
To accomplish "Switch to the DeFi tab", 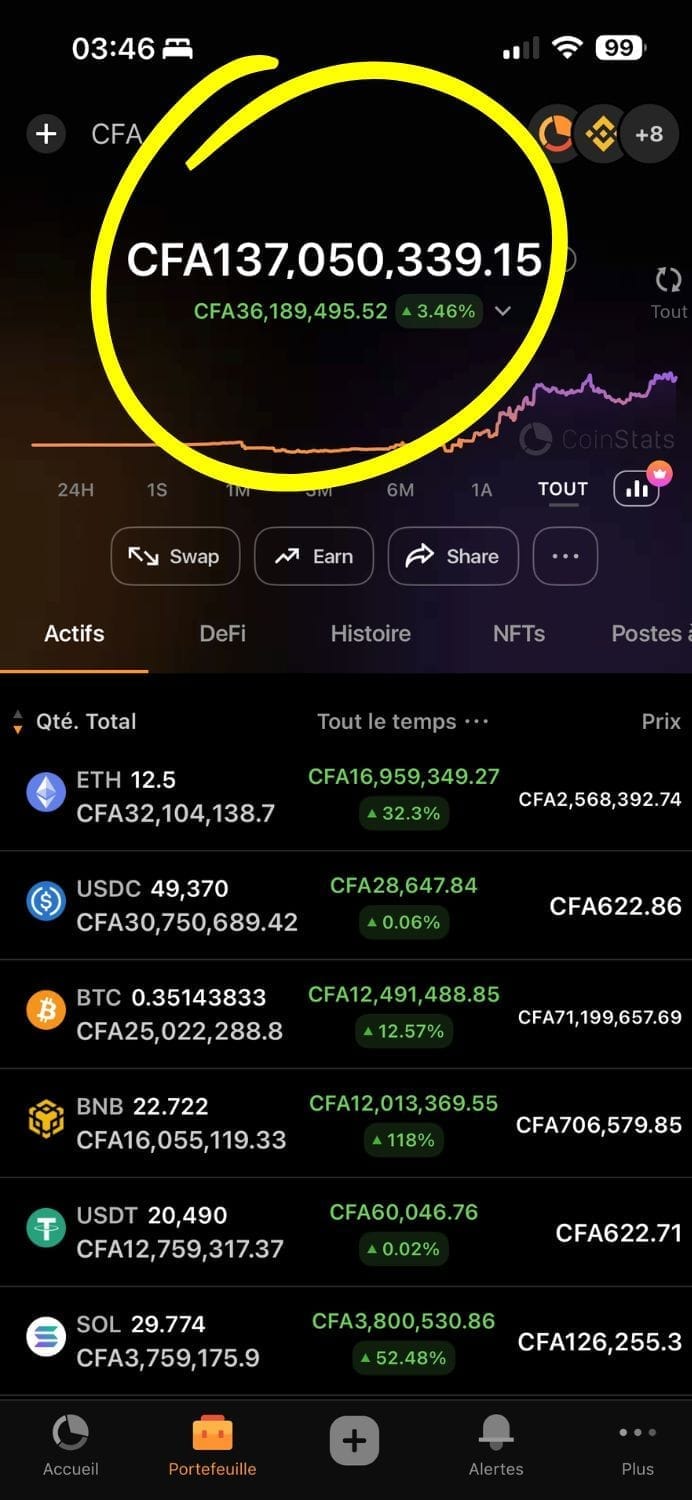I will pyautogui.click(x=222, y=633).
